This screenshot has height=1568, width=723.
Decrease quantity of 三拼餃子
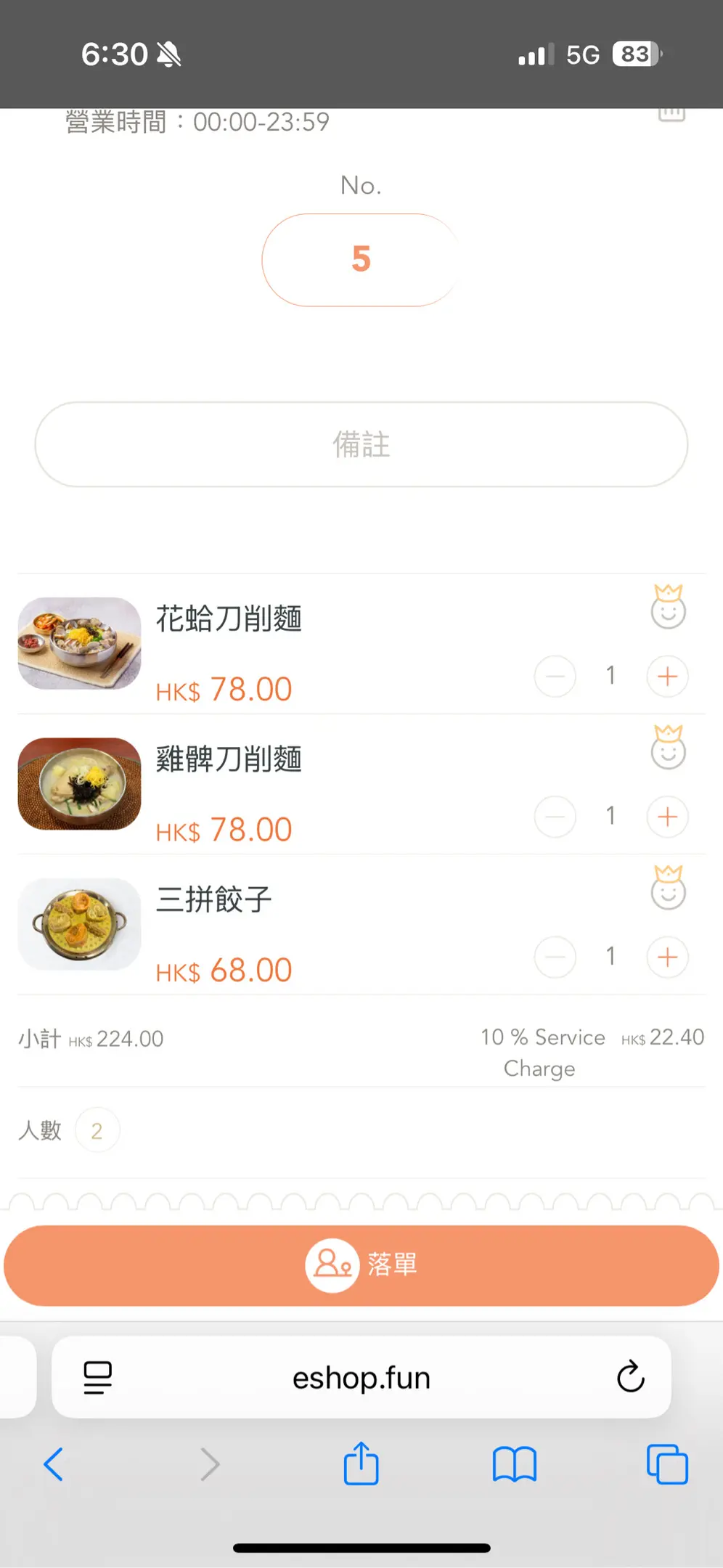tap(555, 957)
